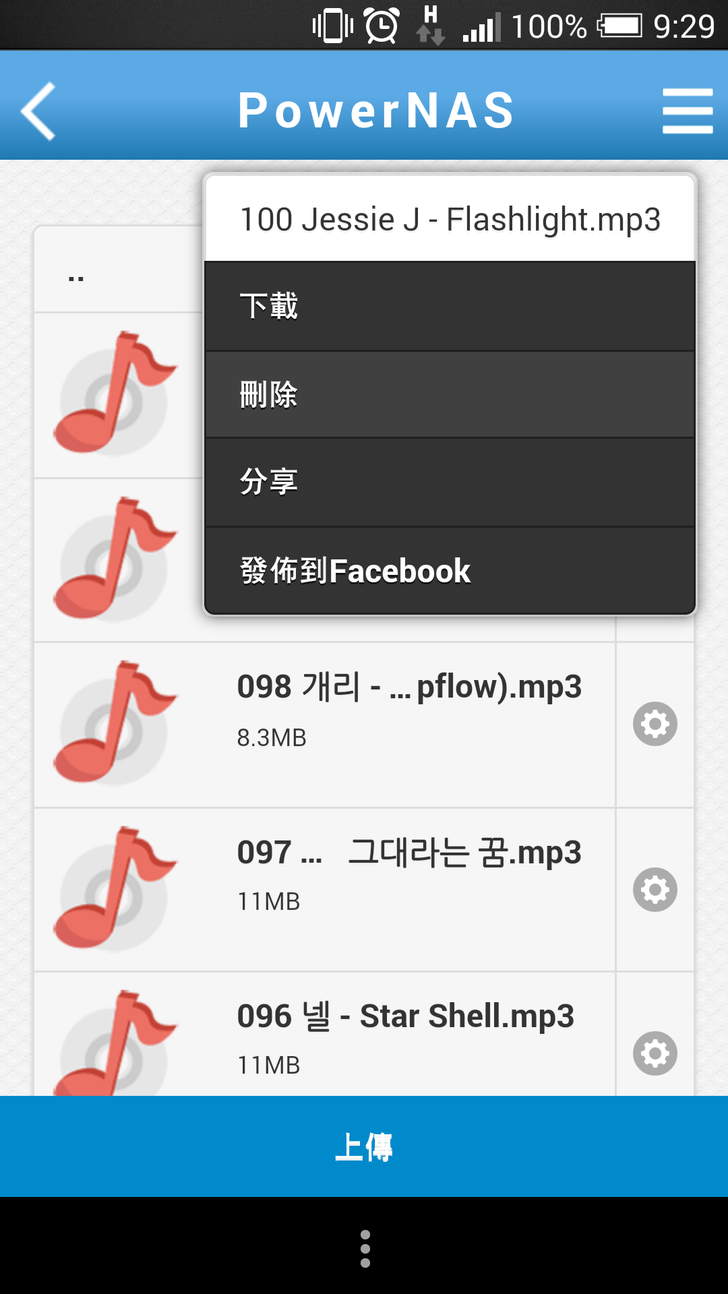The height and width of the screenshot is (1294, 728).
Task: Go back using the top-left arrow
Action: tap(38, 111)
